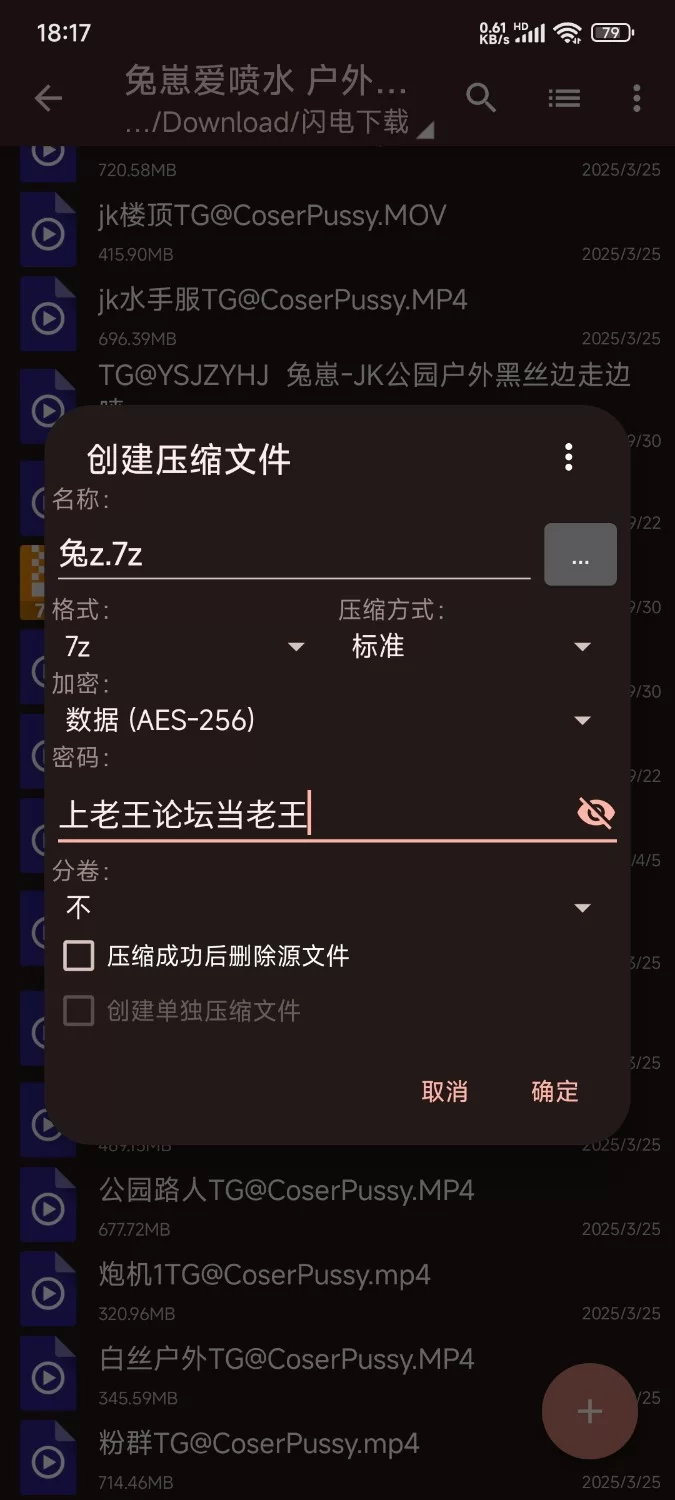Expand the 加密 数据 (AES-256) dropdown
The width and height of the screenshot is (675, 1500).
point(328,720)
